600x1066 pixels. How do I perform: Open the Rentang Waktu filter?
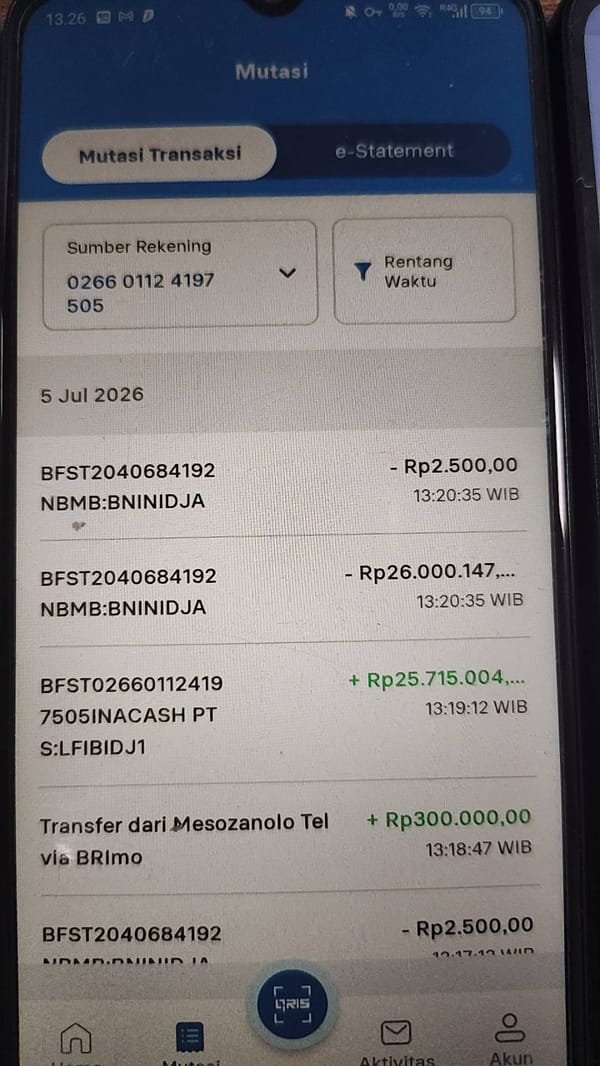tap(424, 271)
